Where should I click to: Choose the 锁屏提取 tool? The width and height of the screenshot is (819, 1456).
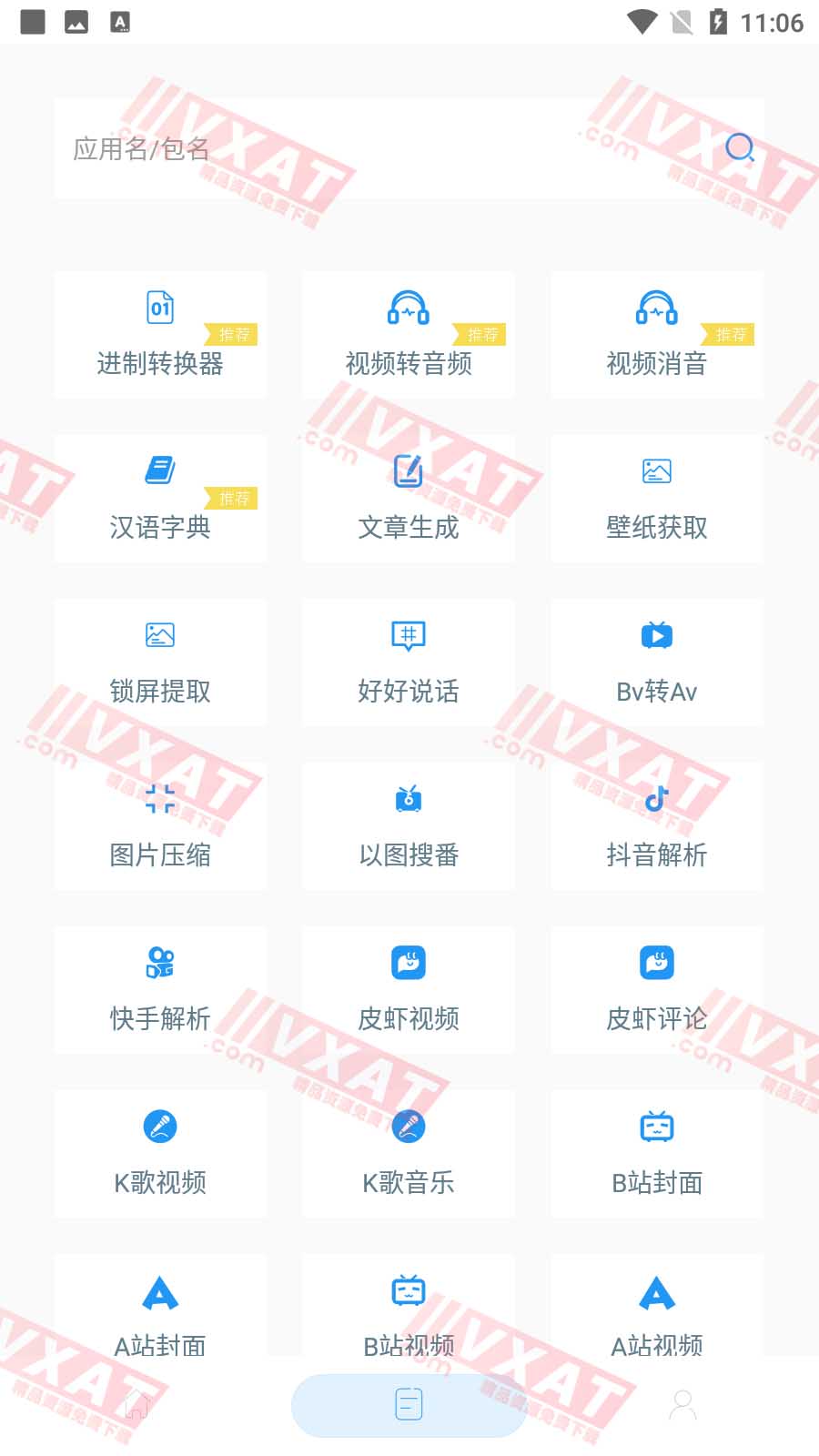click(x=160, y=662)
